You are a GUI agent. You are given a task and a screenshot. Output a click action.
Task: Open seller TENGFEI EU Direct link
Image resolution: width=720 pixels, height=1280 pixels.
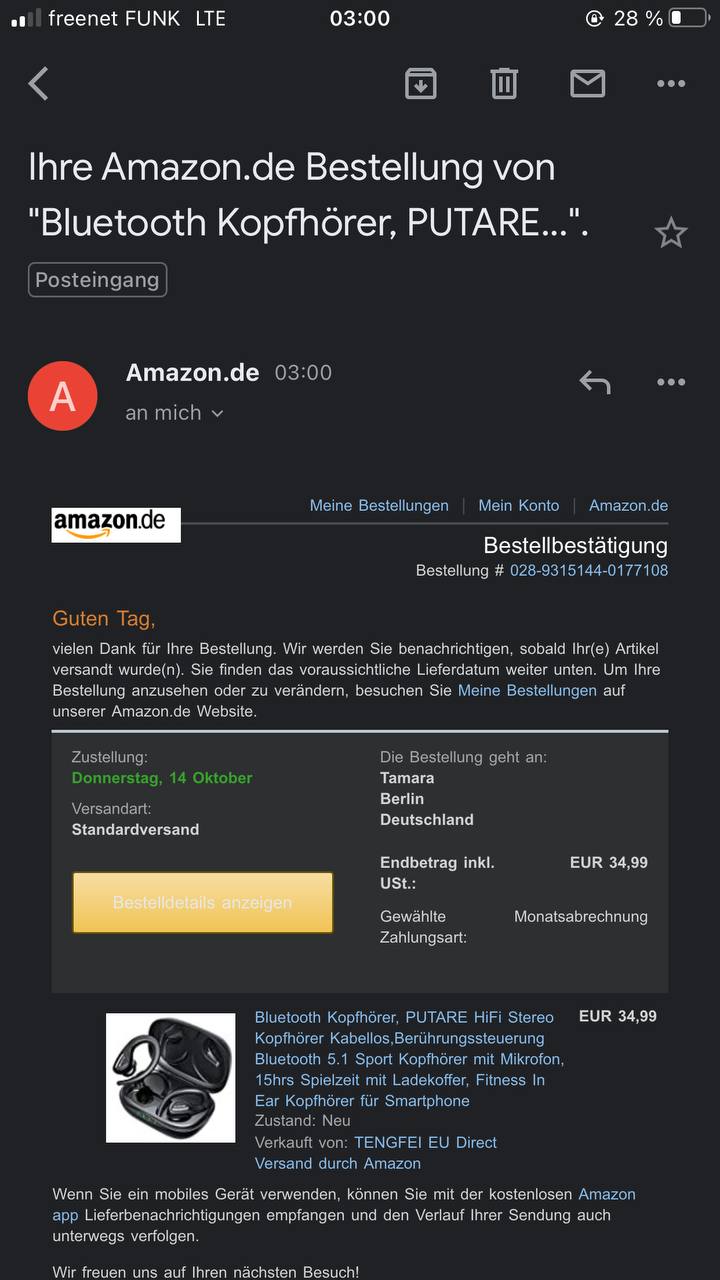[x=425, y=1143]
